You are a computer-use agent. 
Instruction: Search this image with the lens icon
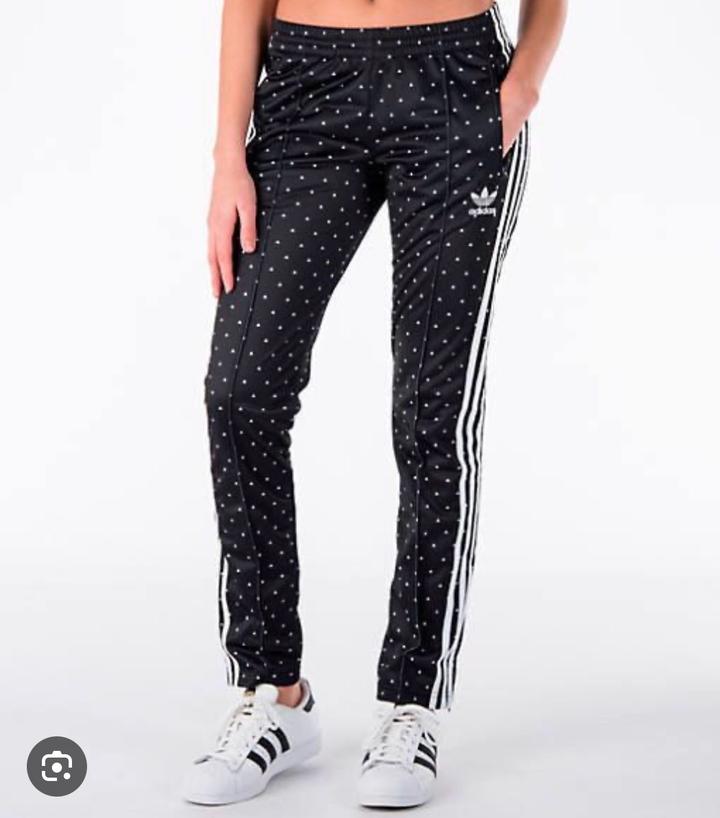(57, 766)
